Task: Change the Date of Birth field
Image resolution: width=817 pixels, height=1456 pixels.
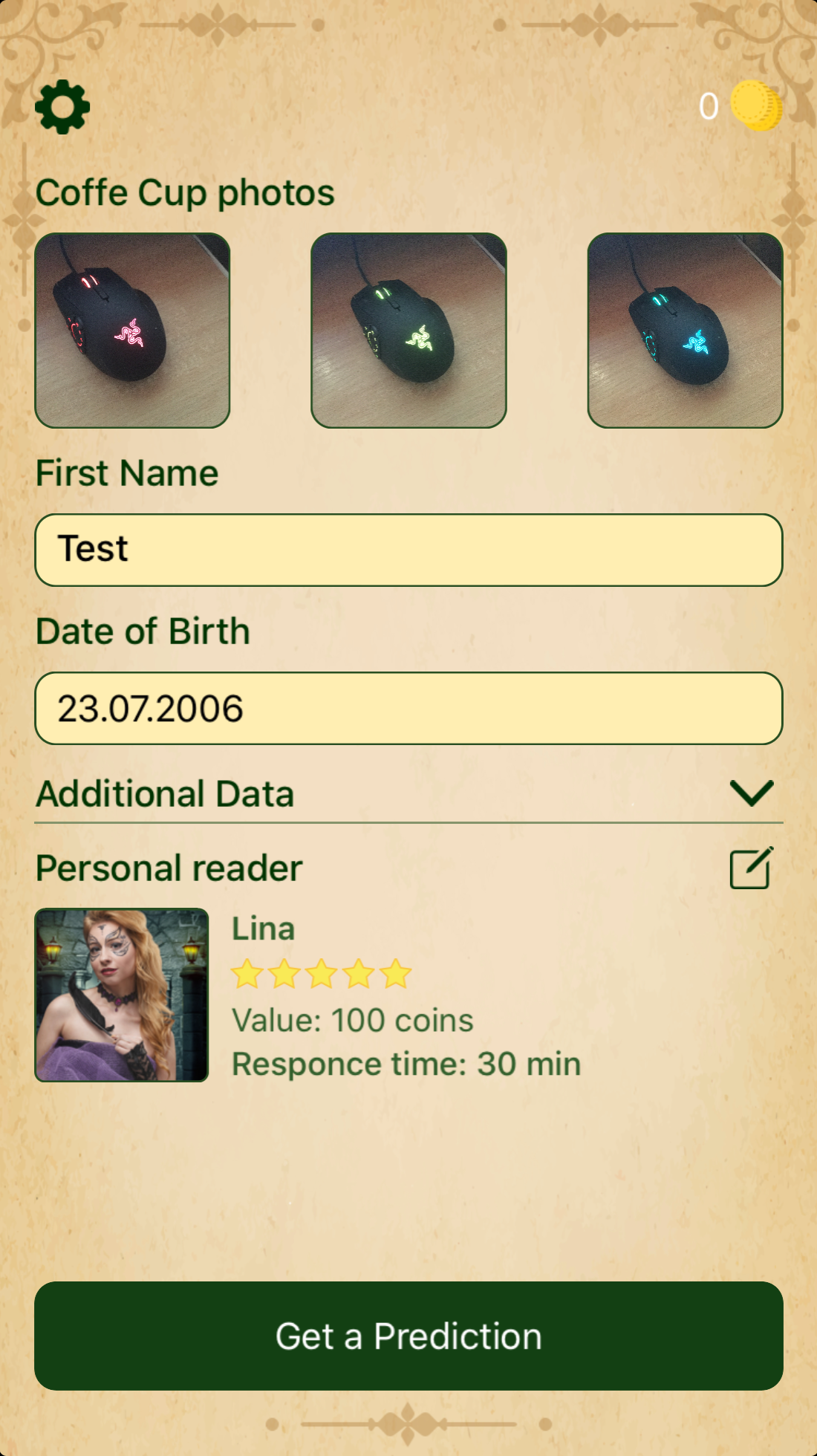Action: click(x=408, y=708)
